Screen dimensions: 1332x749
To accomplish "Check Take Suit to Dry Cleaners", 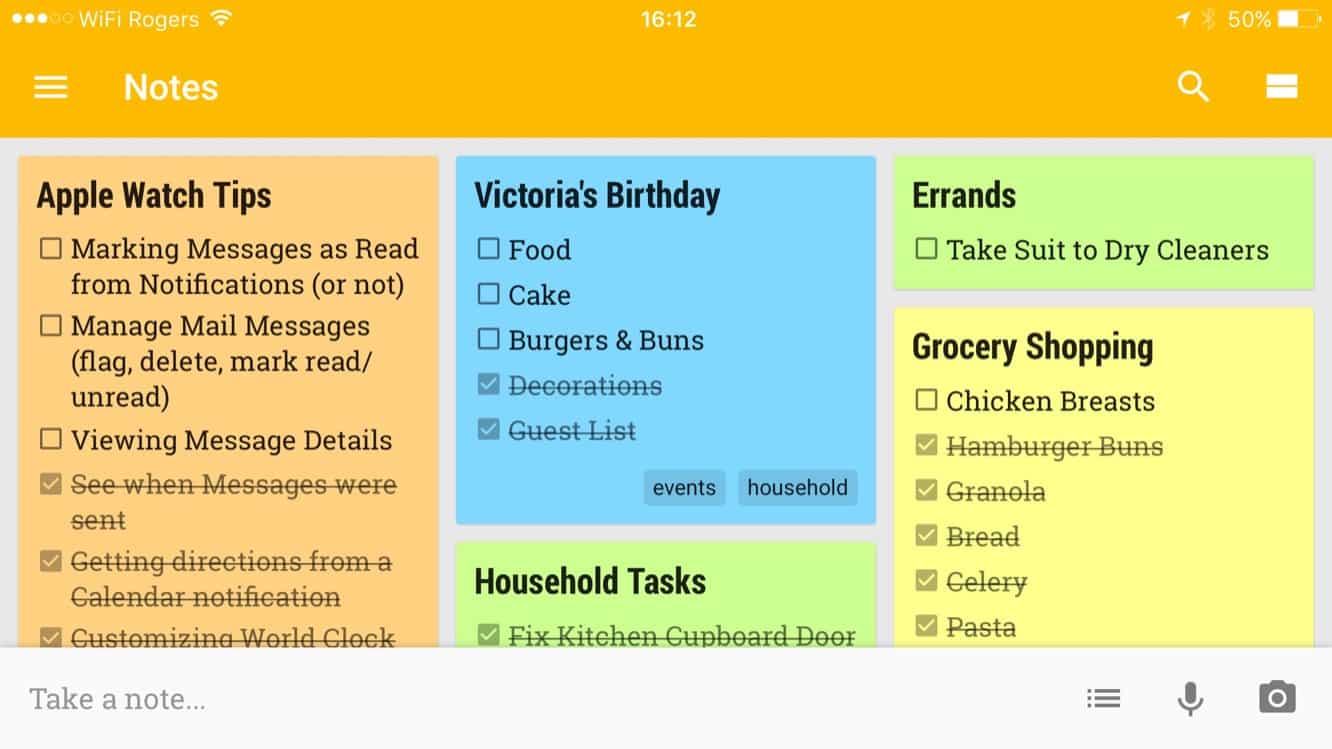I will click(x=927, y=249).
